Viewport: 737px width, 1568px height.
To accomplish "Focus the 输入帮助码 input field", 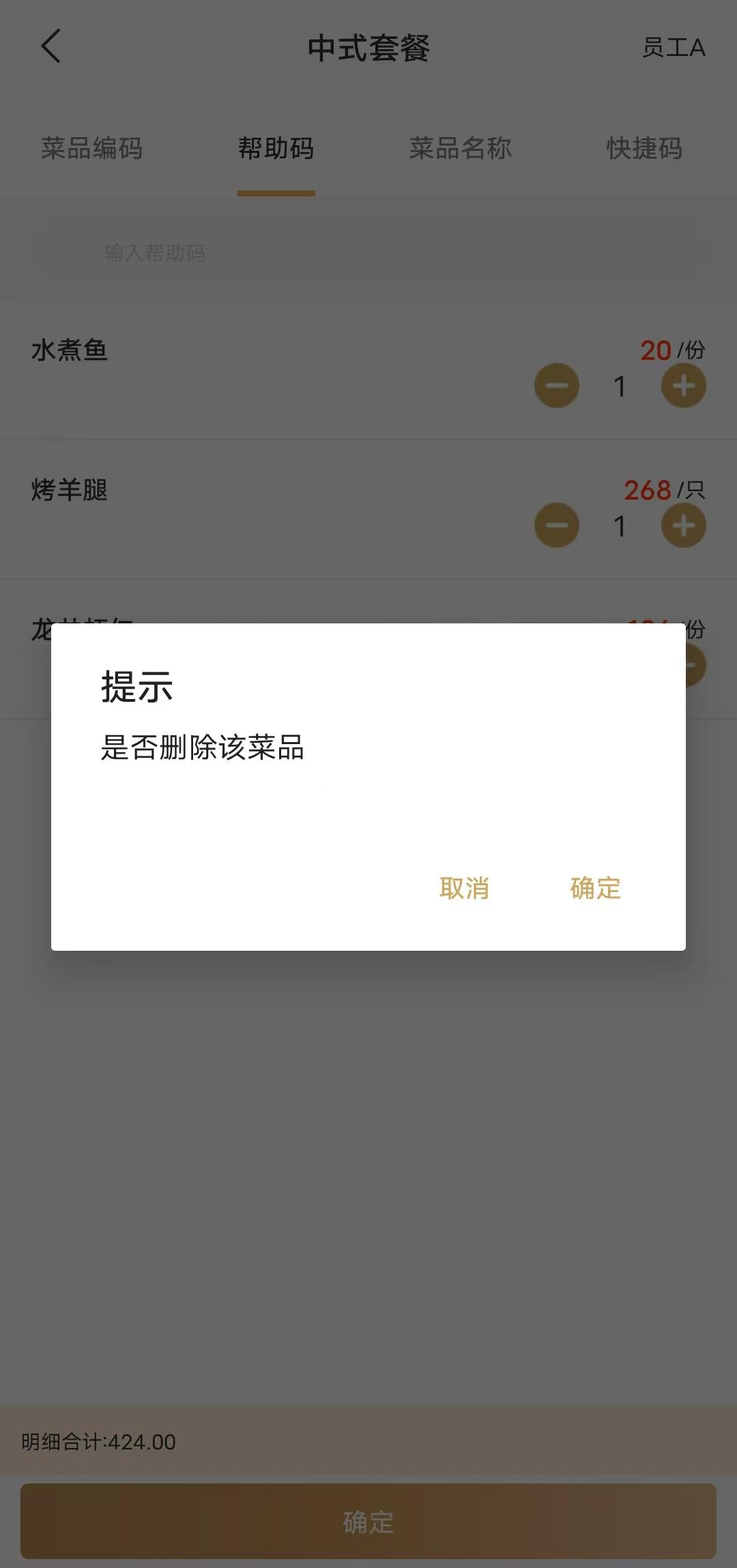I will pyautogui.click(x=369, y=253).
